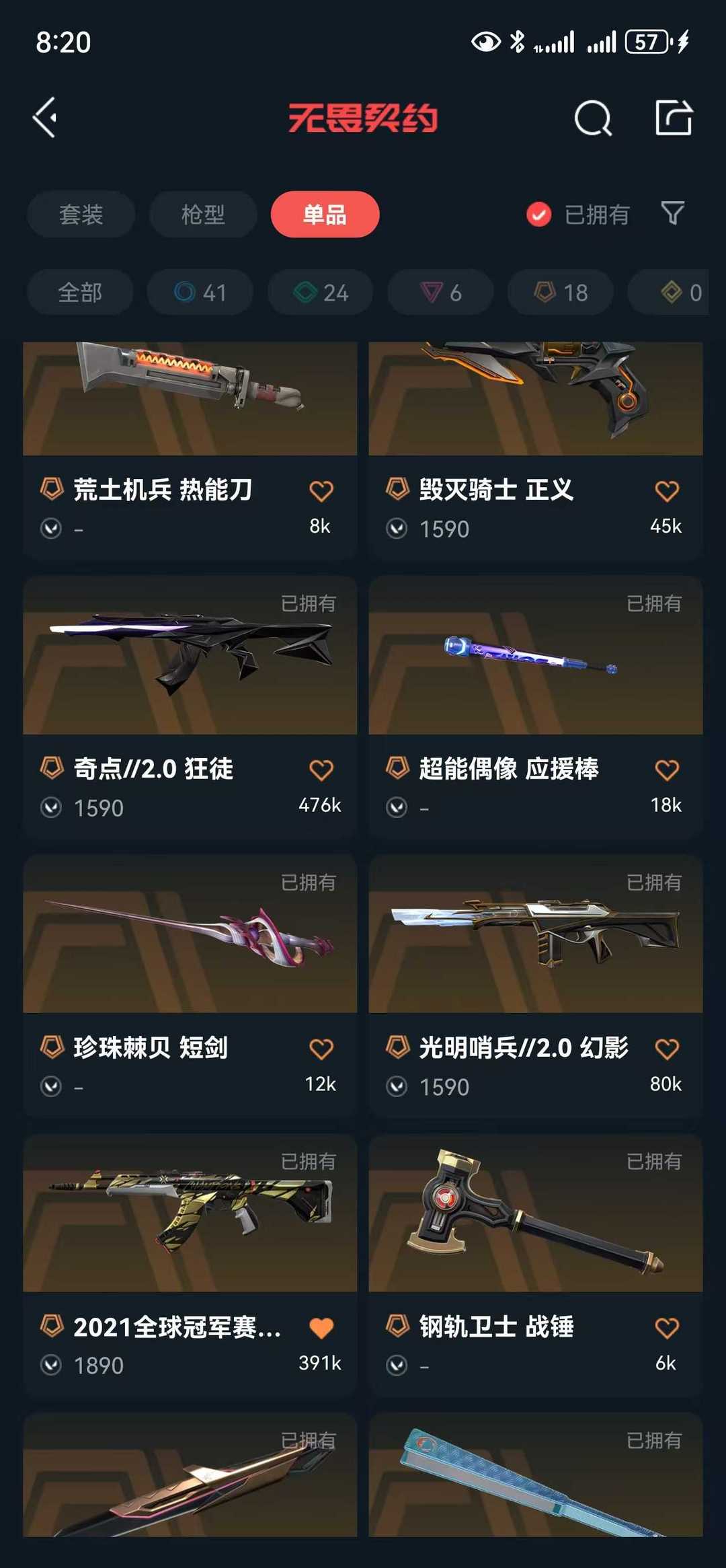Select the 单品 tab
The height and width of the screenshot is (1568, 726).
point(325,215)
